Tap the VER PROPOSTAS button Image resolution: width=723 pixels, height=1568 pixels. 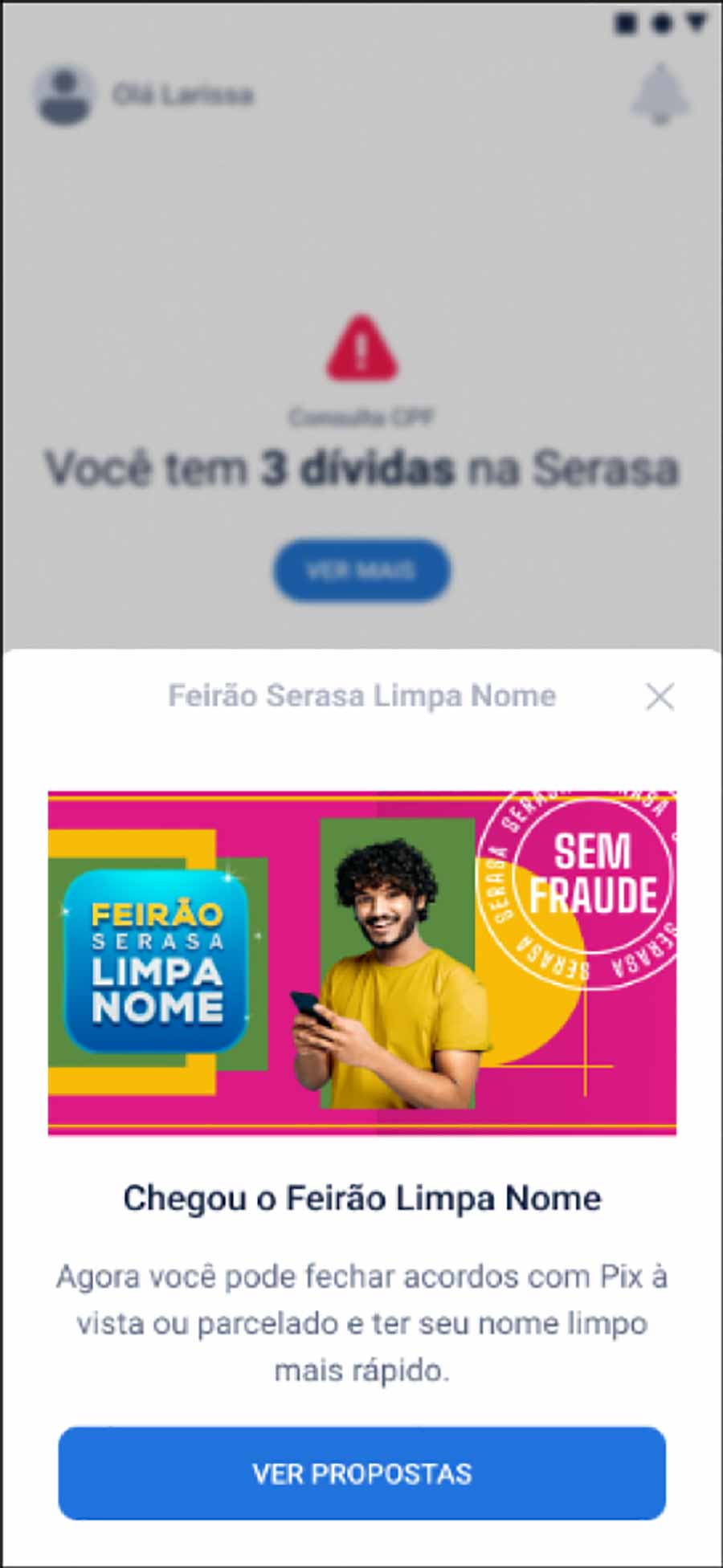point(361,1473)
